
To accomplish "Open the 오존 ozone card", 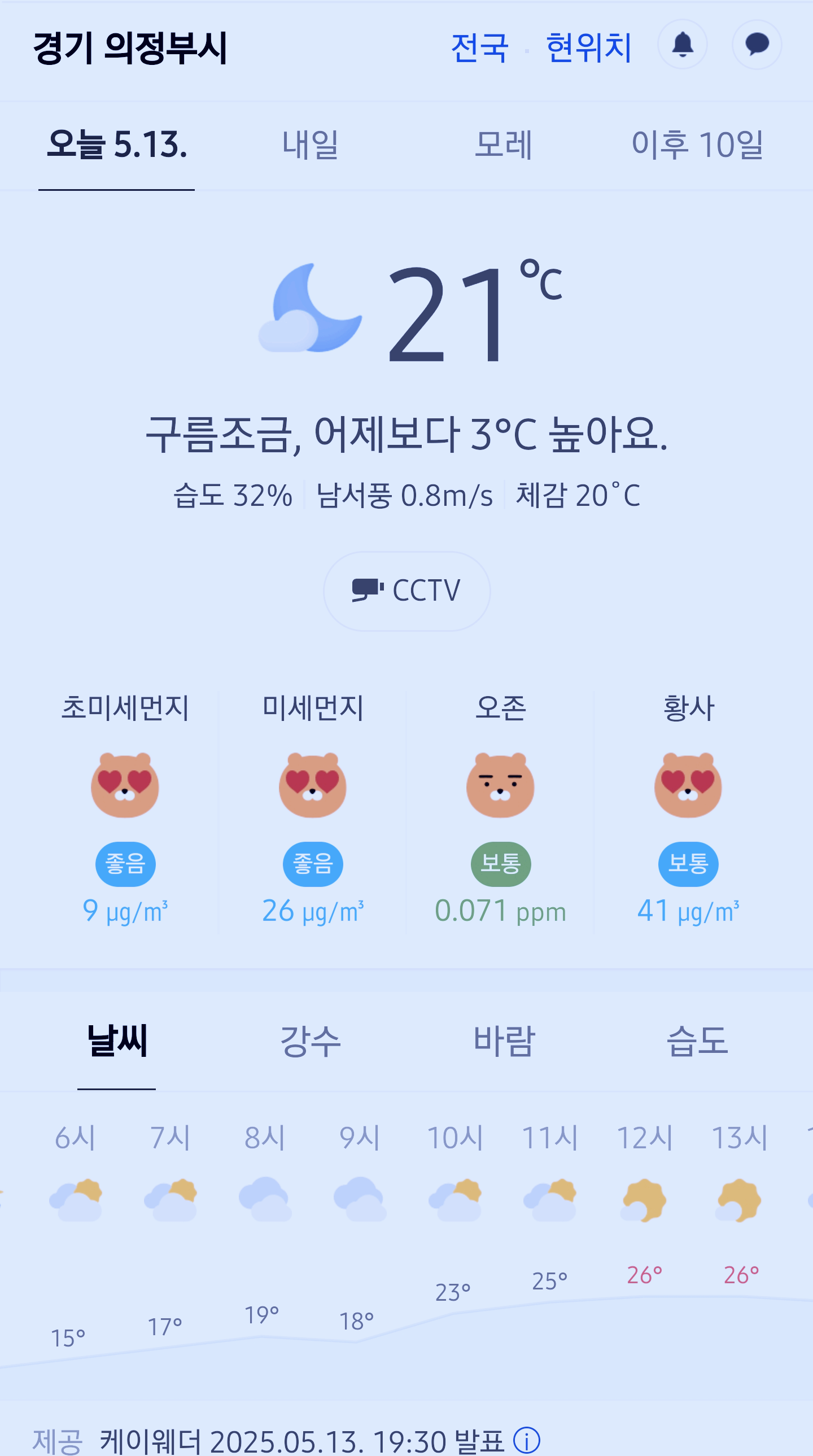I will [x=500, y=809].
